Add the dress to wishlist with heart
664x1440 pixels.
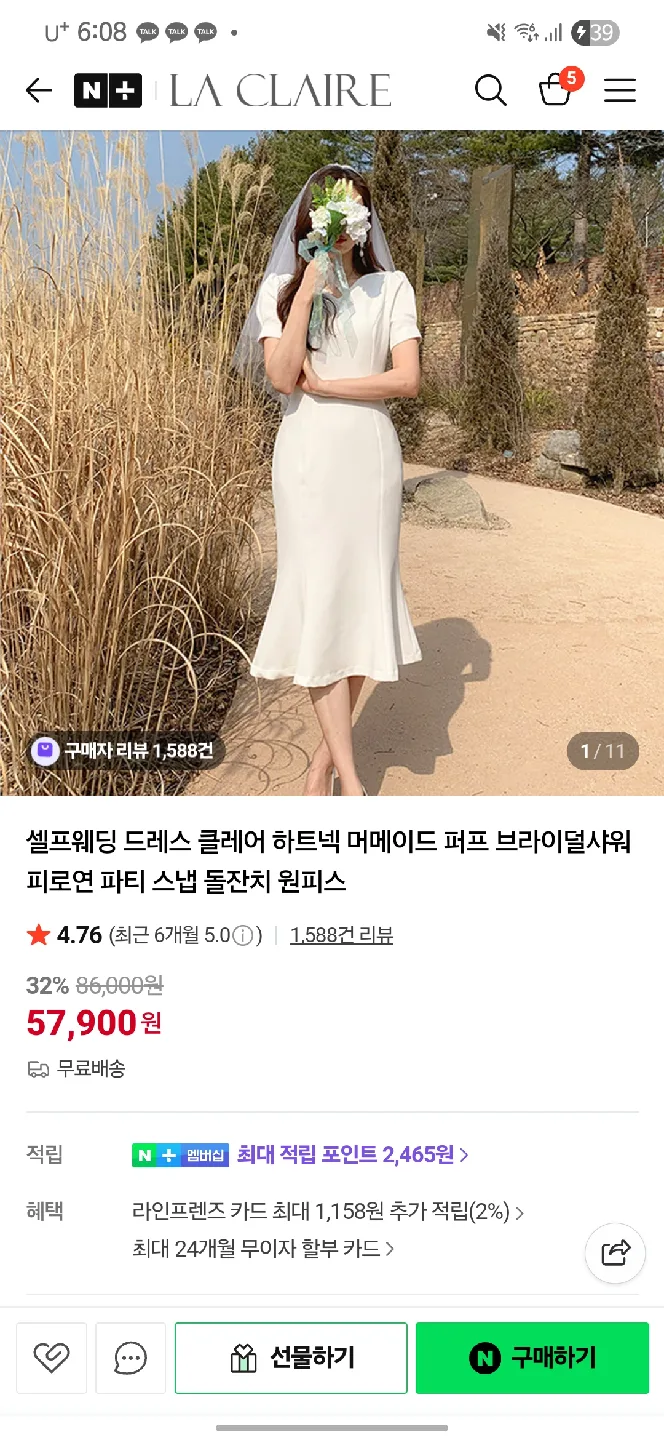[x=51, y=1357]
